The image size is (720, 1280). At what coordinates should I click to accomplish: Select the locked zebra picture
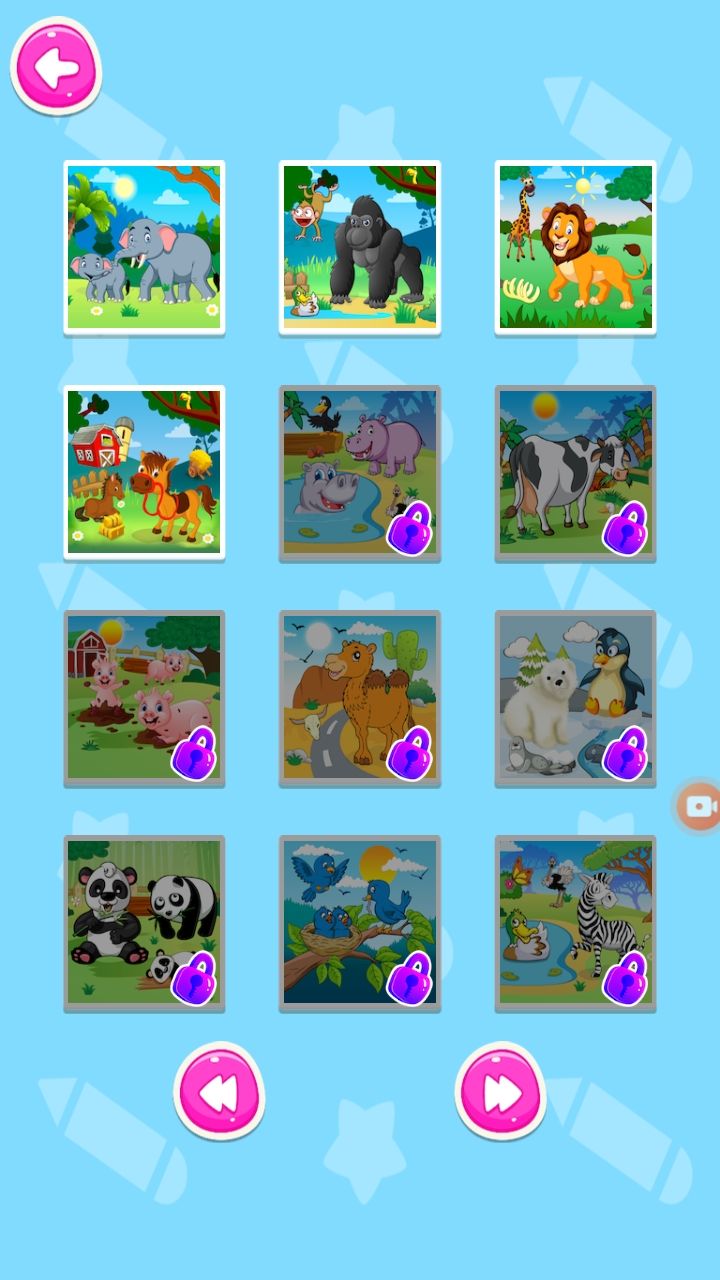point(576,922)
